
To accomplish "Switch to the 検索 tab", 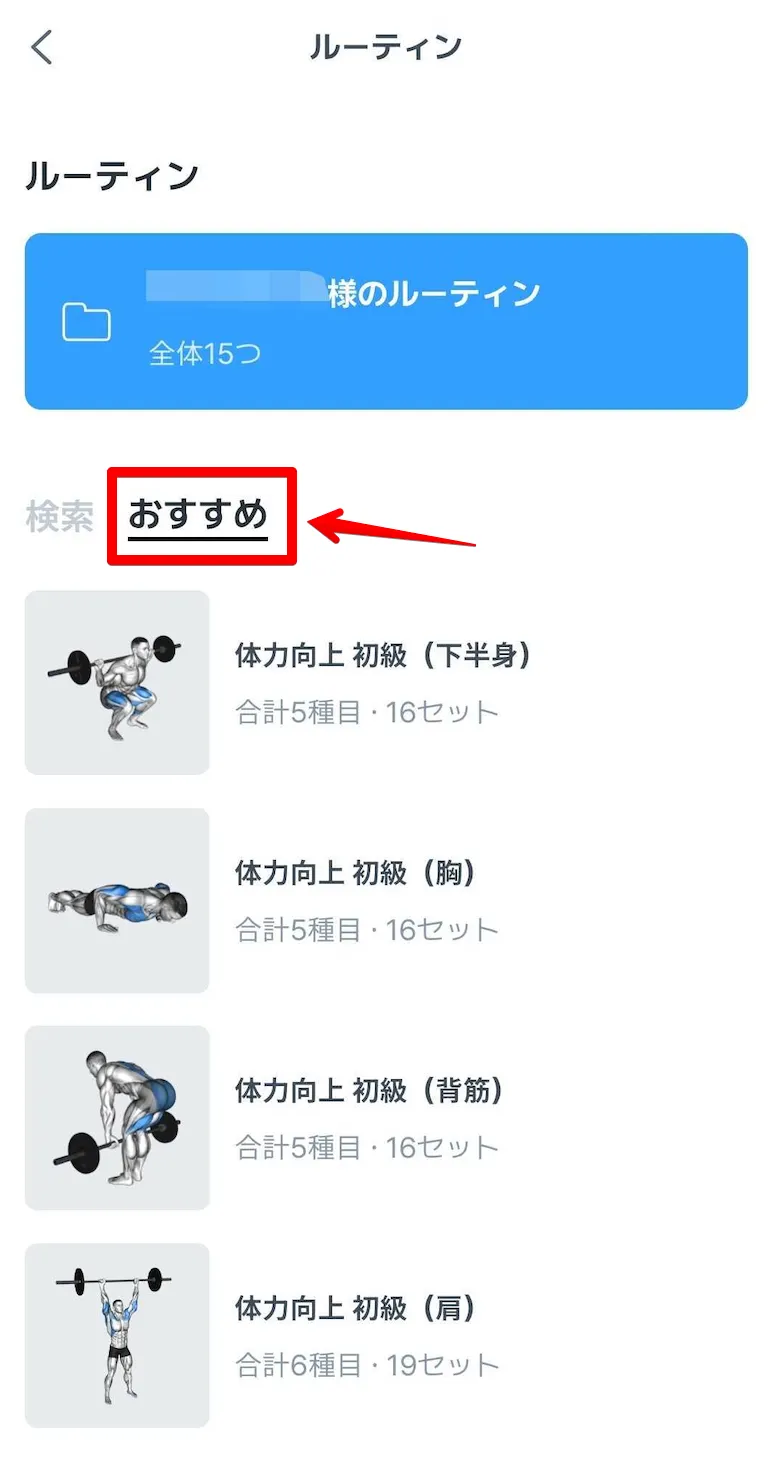I will [x=59, y=517].
